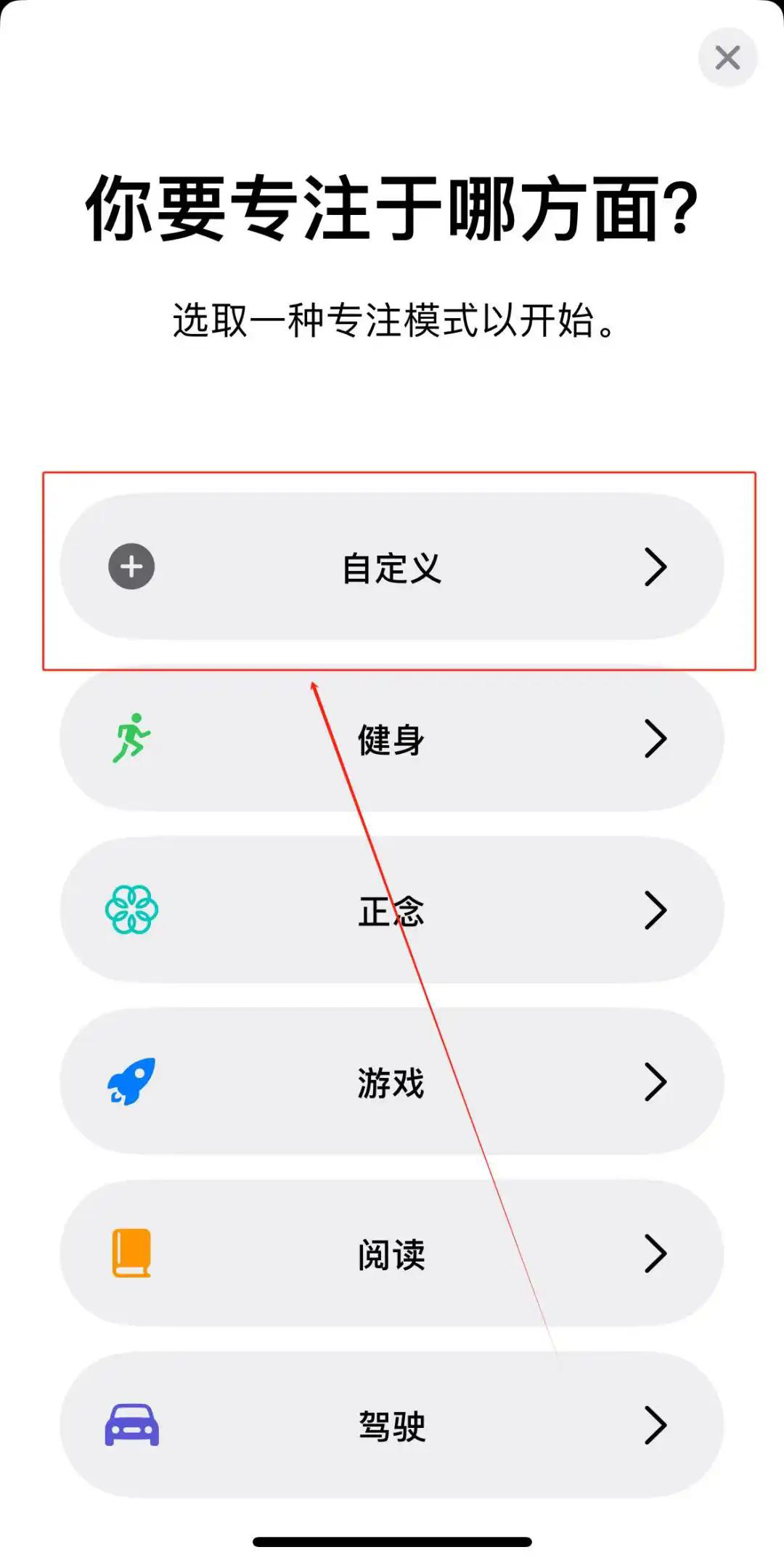This screenshot has width=784, height=1563.
Task: Set up the 阅读 reading focus
Action: (391, 1253)
